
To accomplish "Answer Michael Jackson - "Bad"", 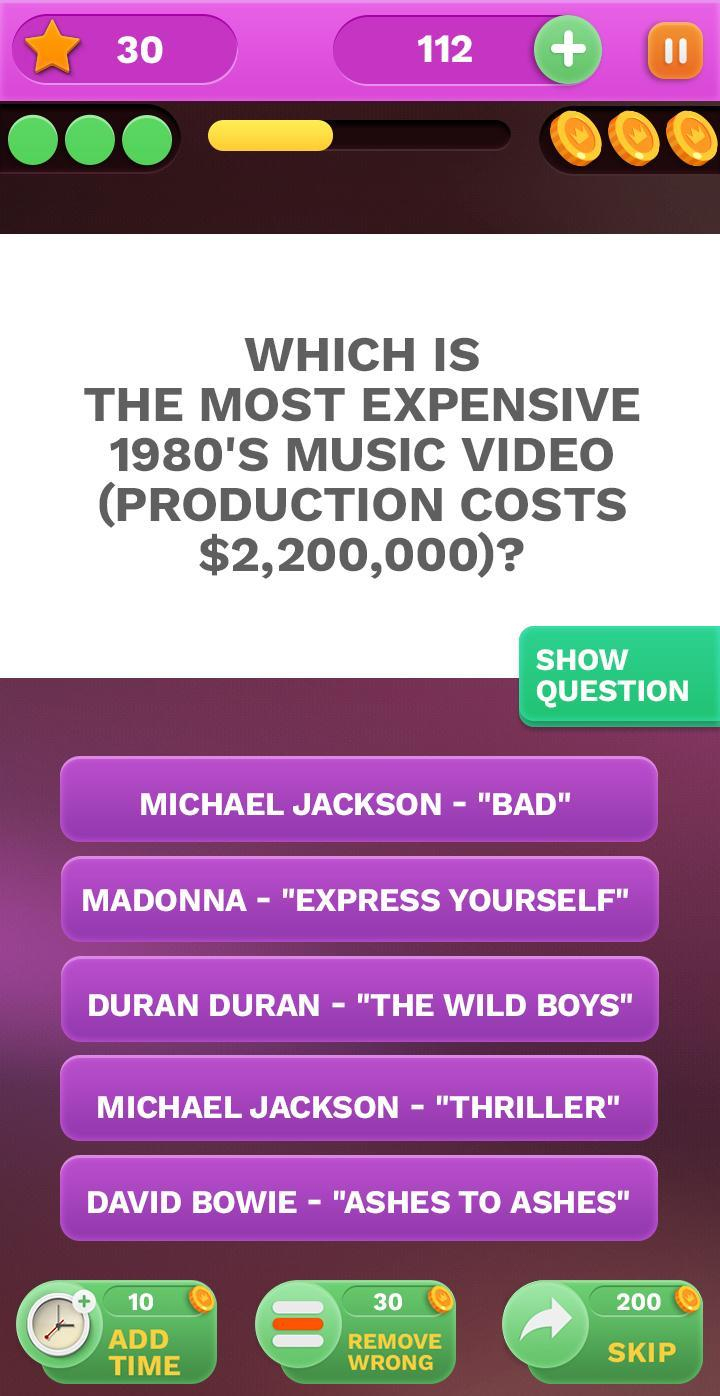I will pyautogui.click(x=359, y=802).
